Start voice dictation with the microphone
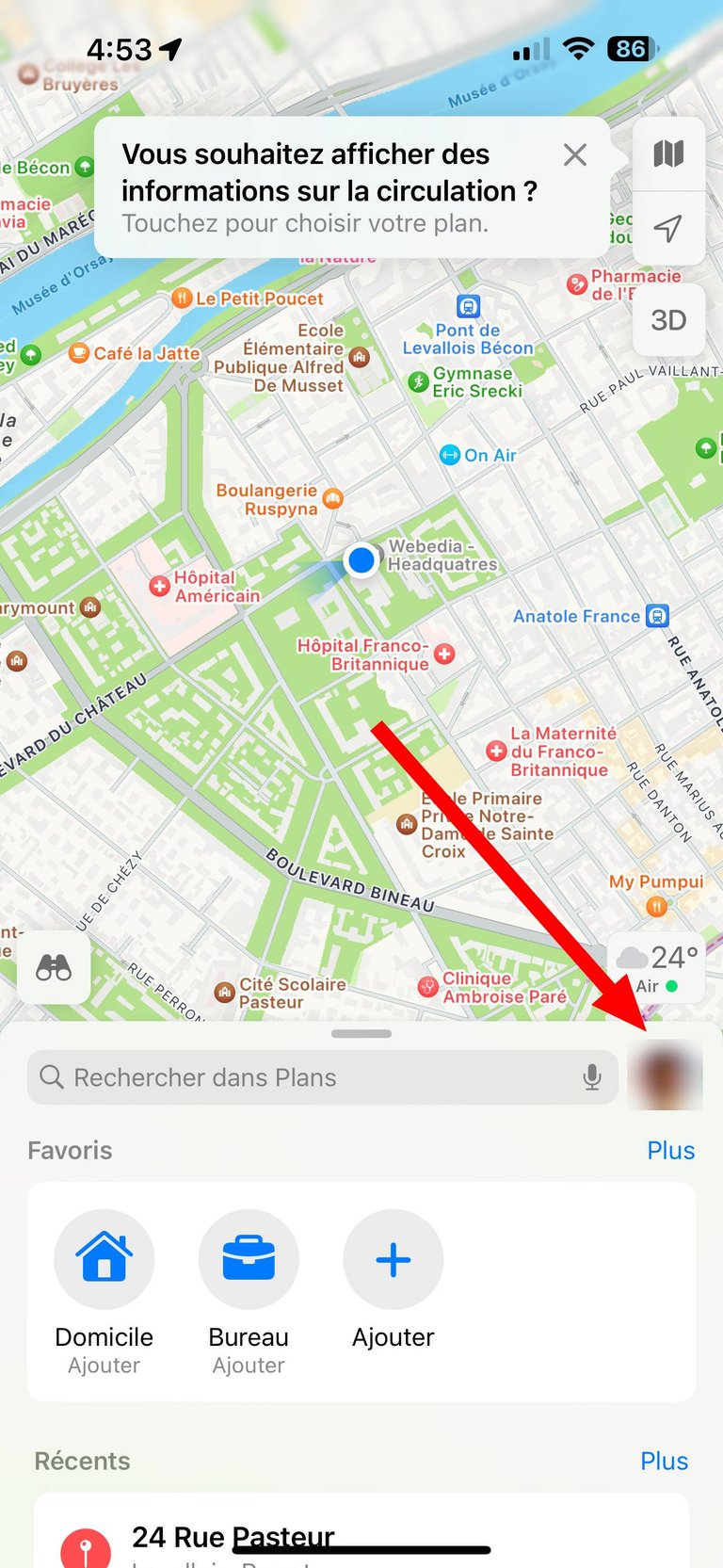 point(592,1077)
